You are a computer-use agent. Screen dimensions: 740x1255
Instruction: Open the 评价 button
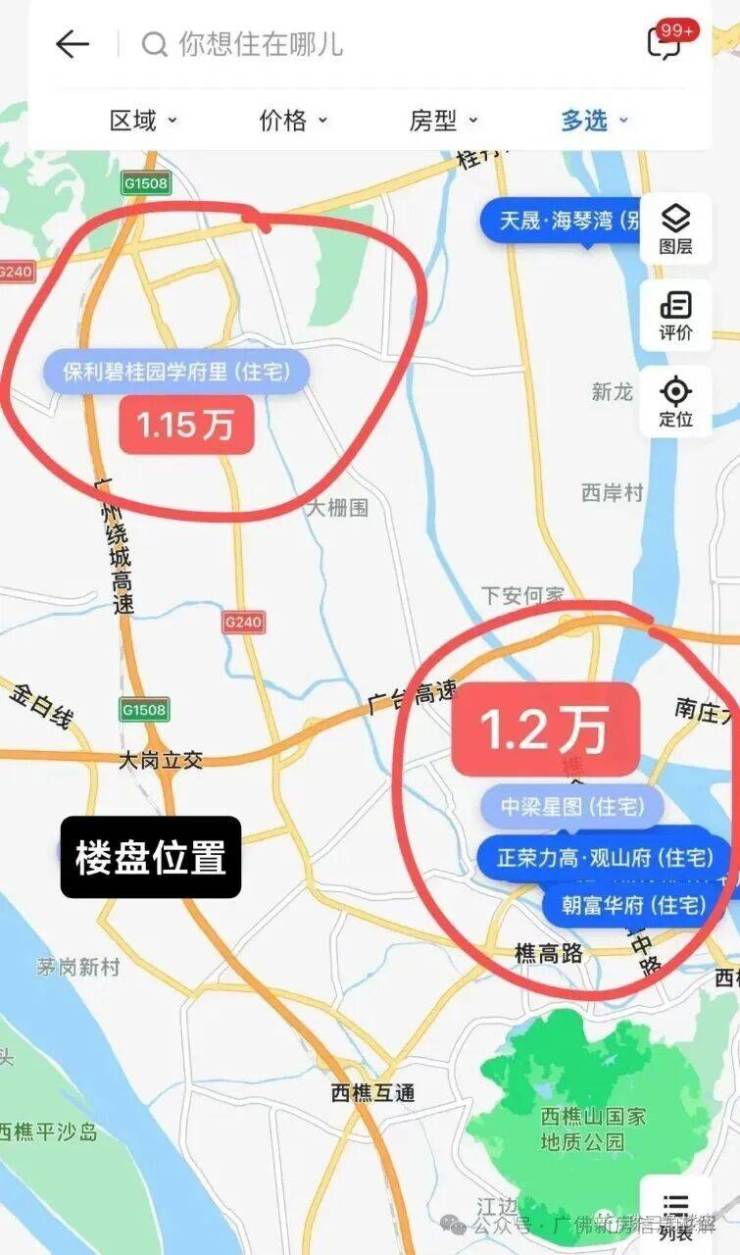[x=676, y=316]
